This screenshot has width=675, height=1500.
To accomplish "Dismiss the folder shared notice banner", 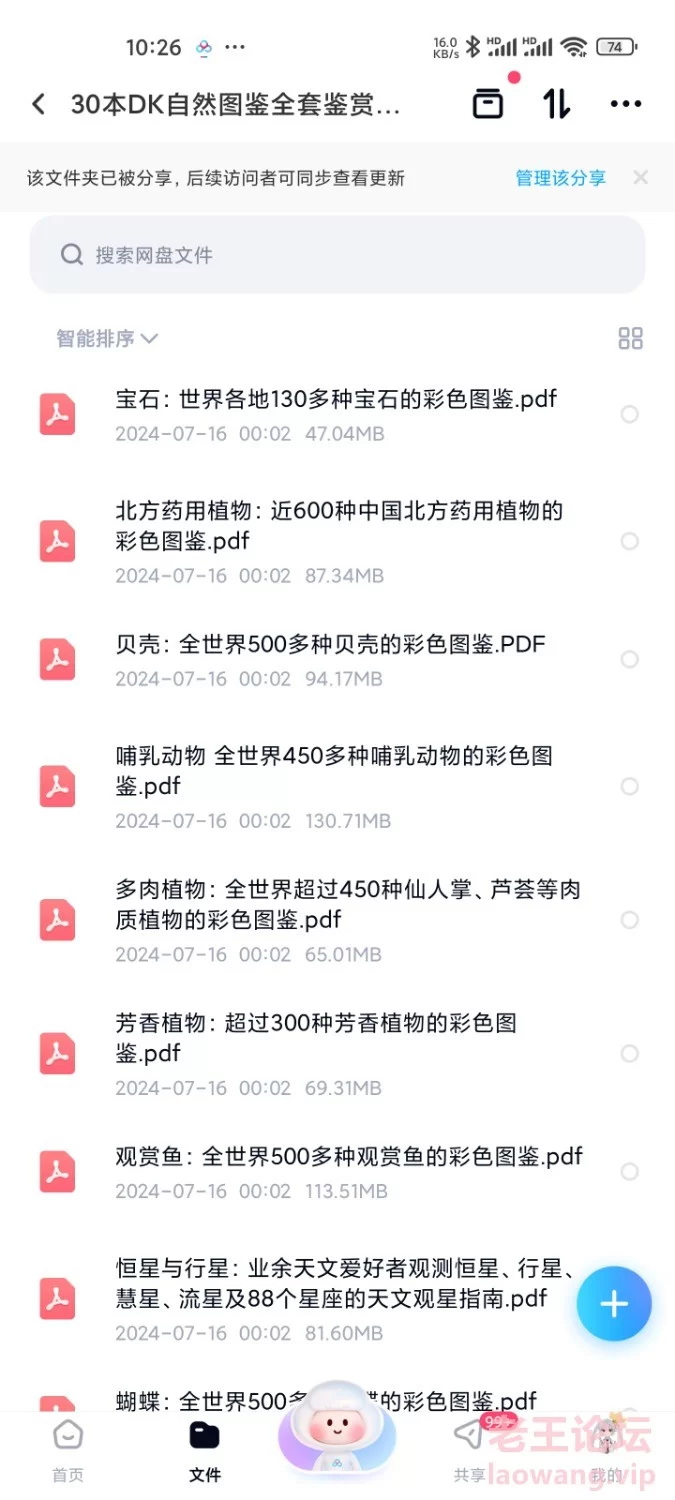I will pyautogui.click(x=641, y=178).
